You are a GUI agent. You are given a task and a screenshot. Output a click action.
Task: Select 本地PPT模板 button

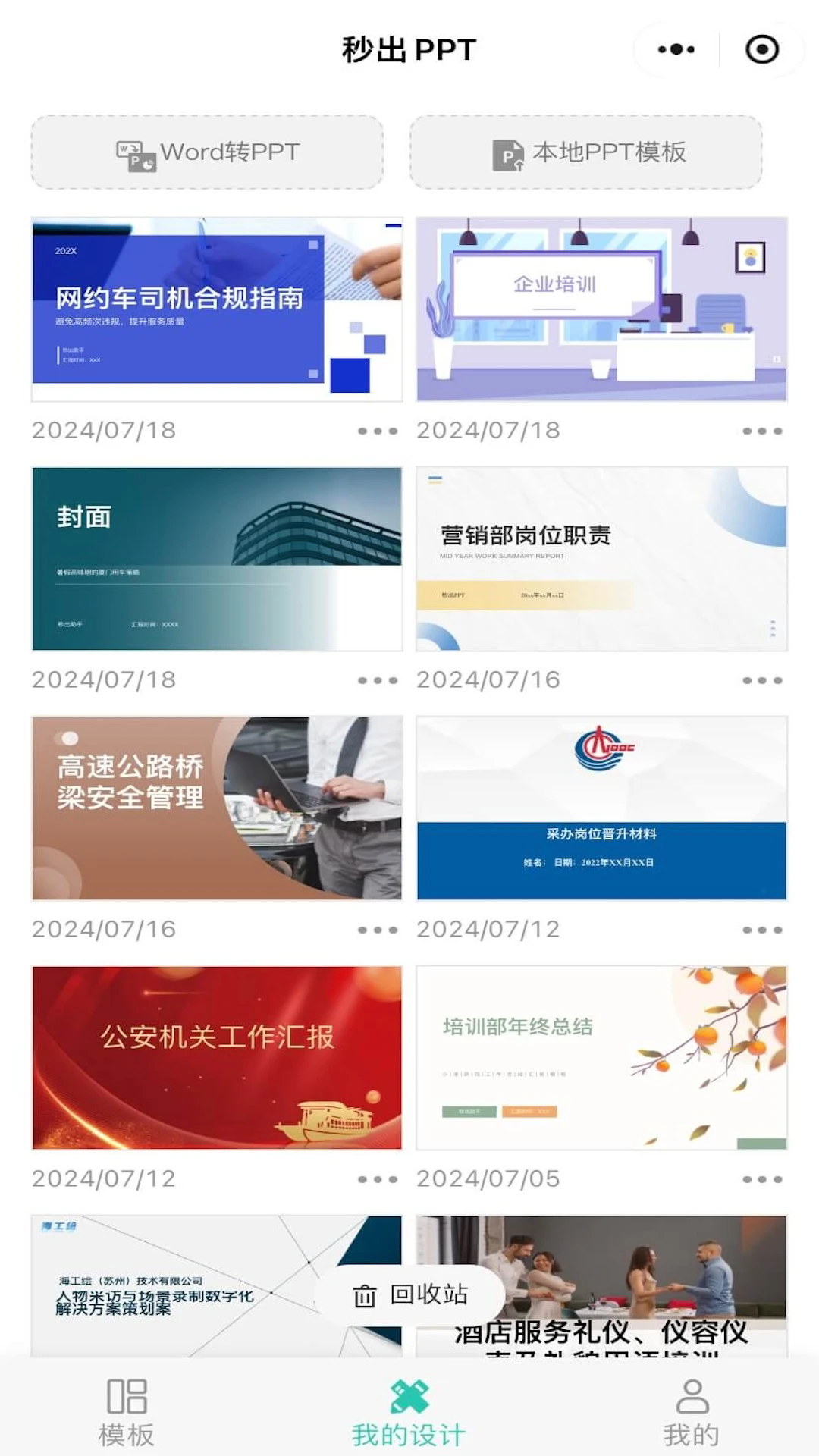coord(586,152)
